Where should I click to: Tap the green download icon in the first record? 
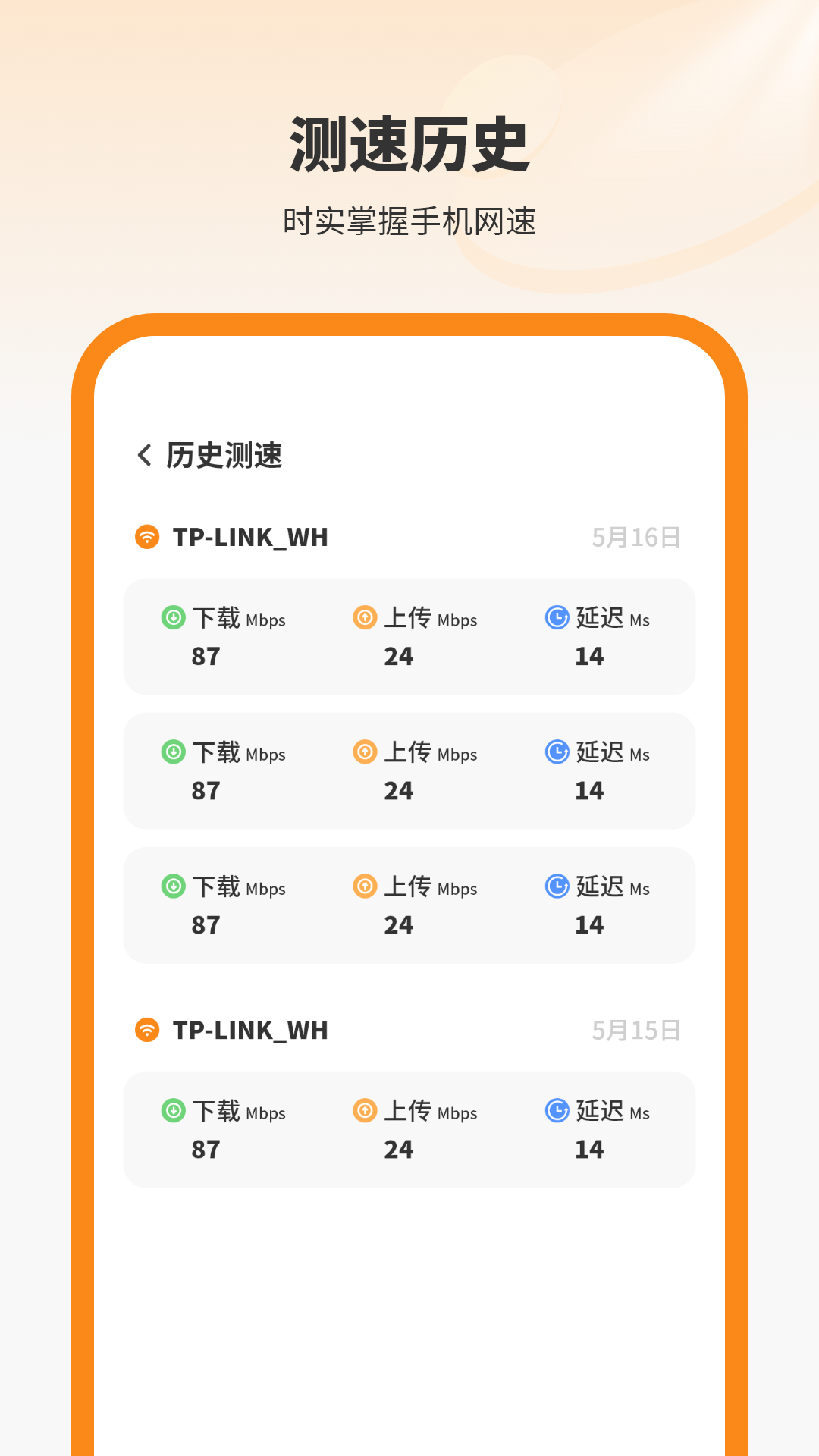[x=173, y=616]
